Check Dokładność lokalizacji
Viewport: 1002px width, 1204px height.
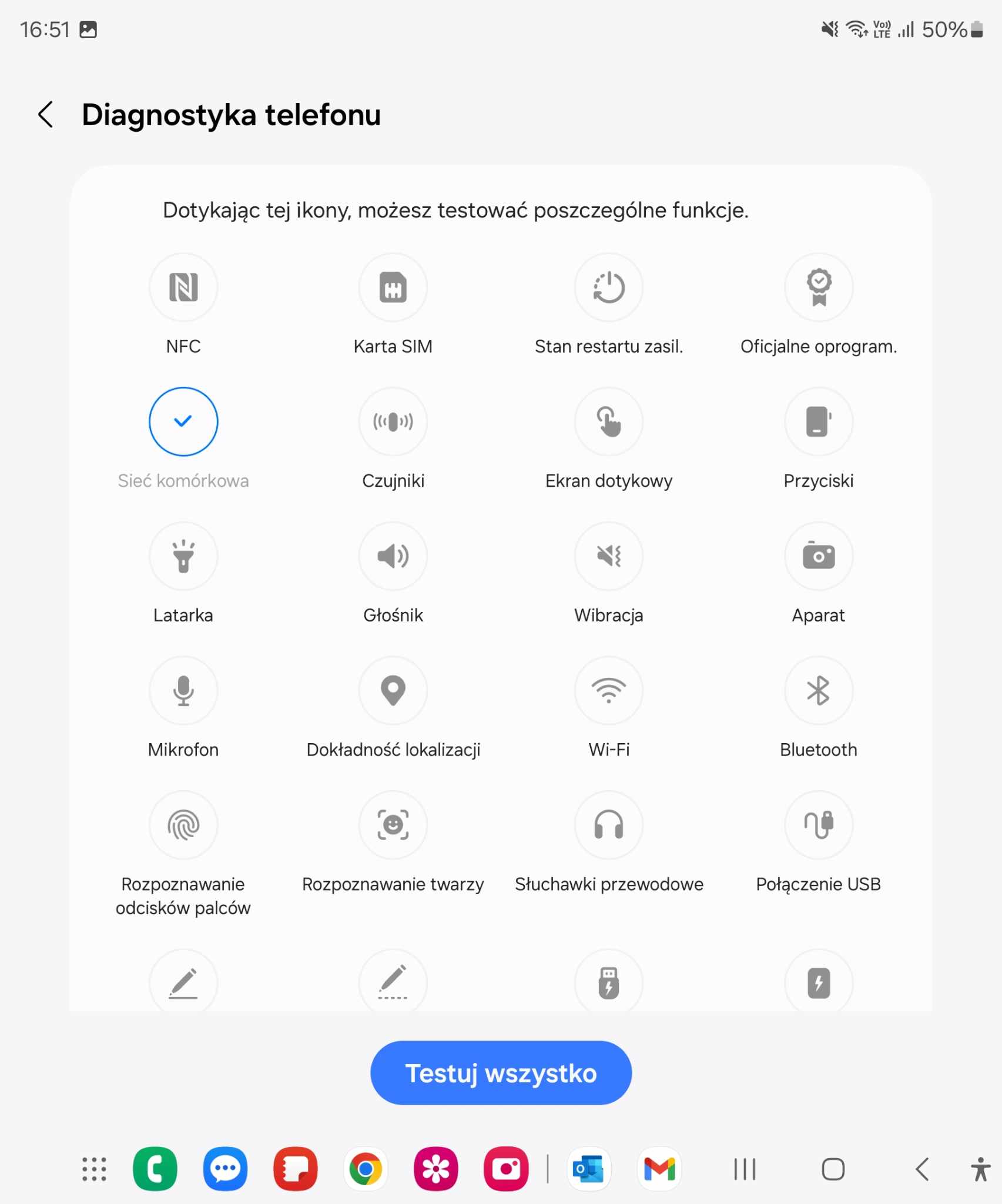[x=393, y=691]
